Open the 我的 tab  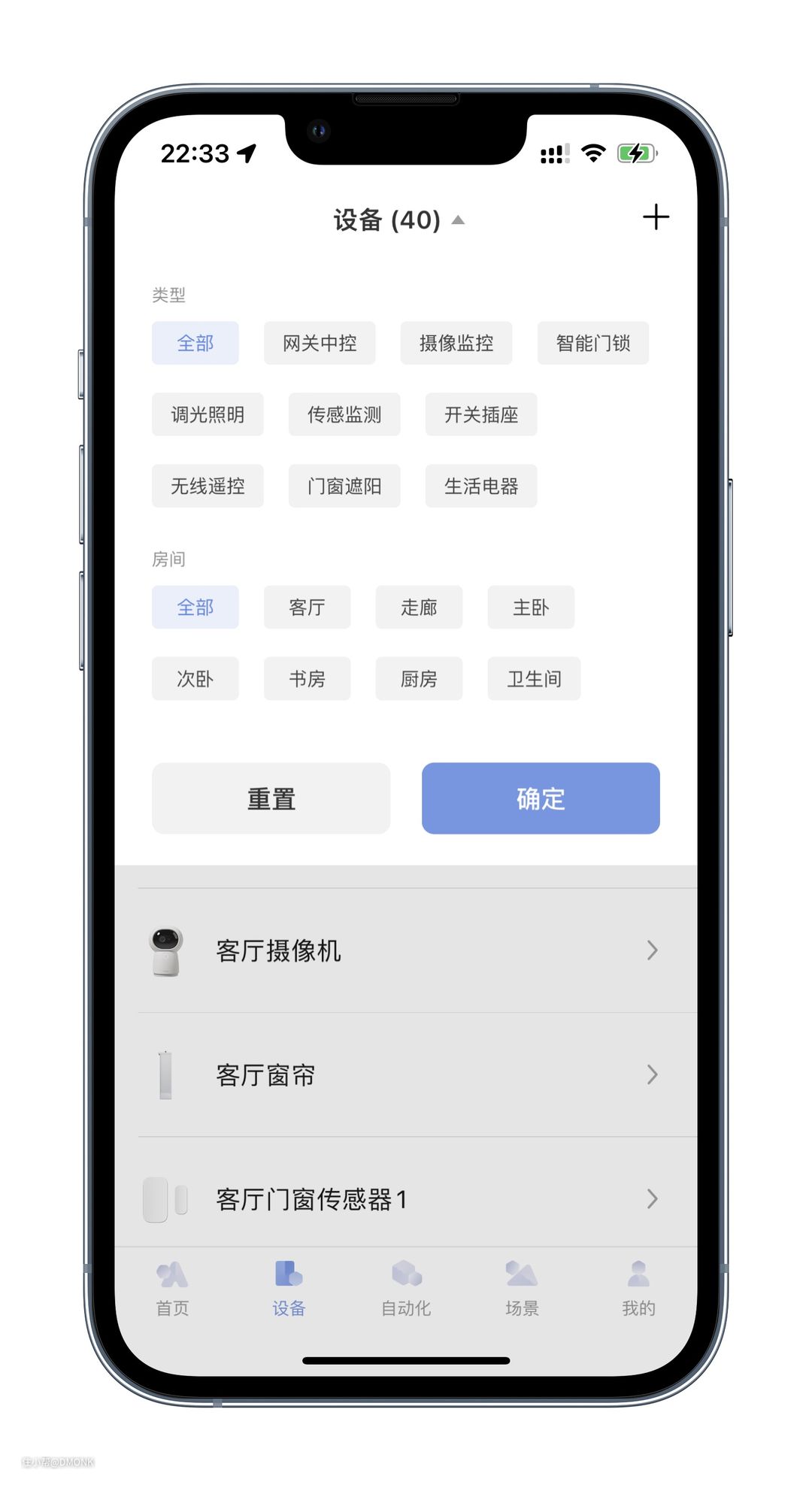[638, 1288]
